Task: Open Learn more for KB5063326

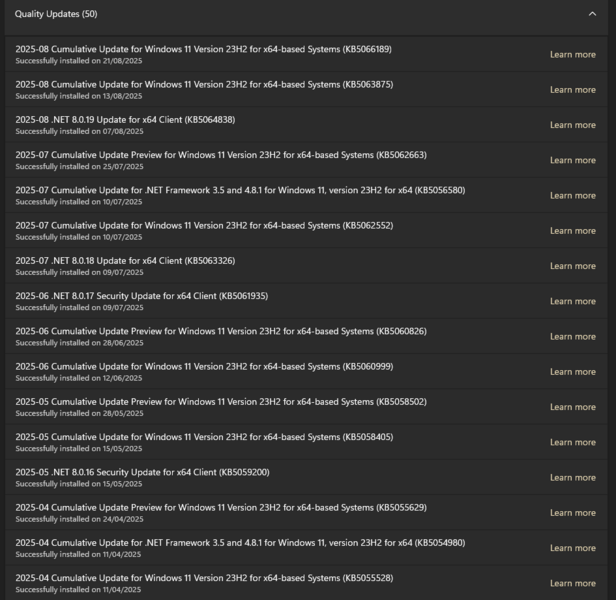Action: pyautogui.click(x=572, y=266)
